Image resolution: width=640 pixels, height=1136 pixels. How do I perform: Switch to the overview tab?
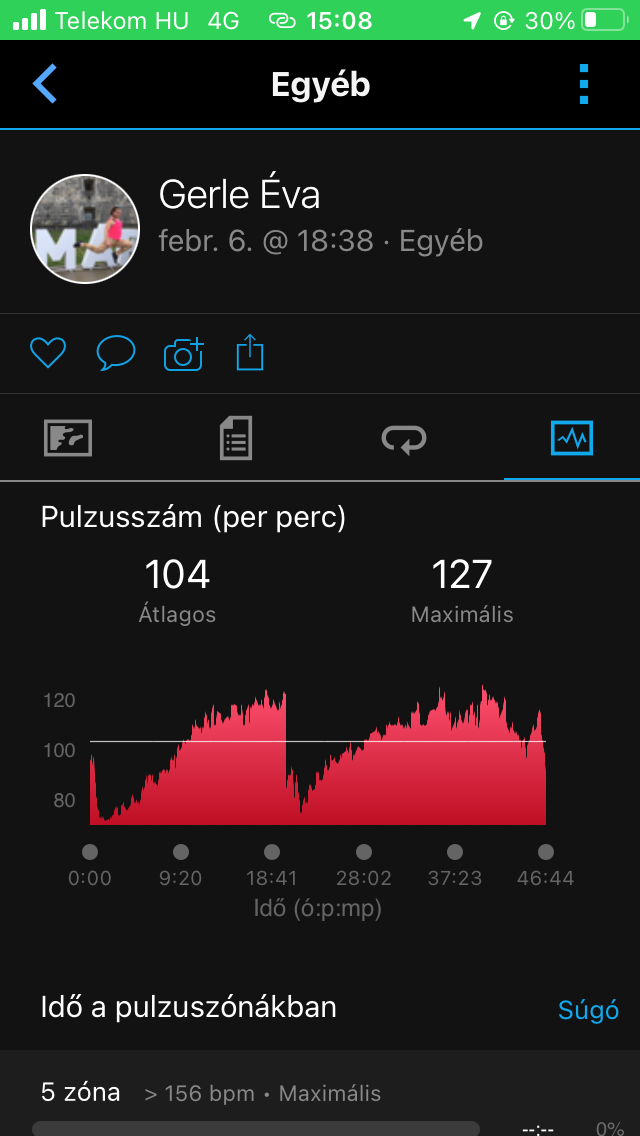(68, 438)
